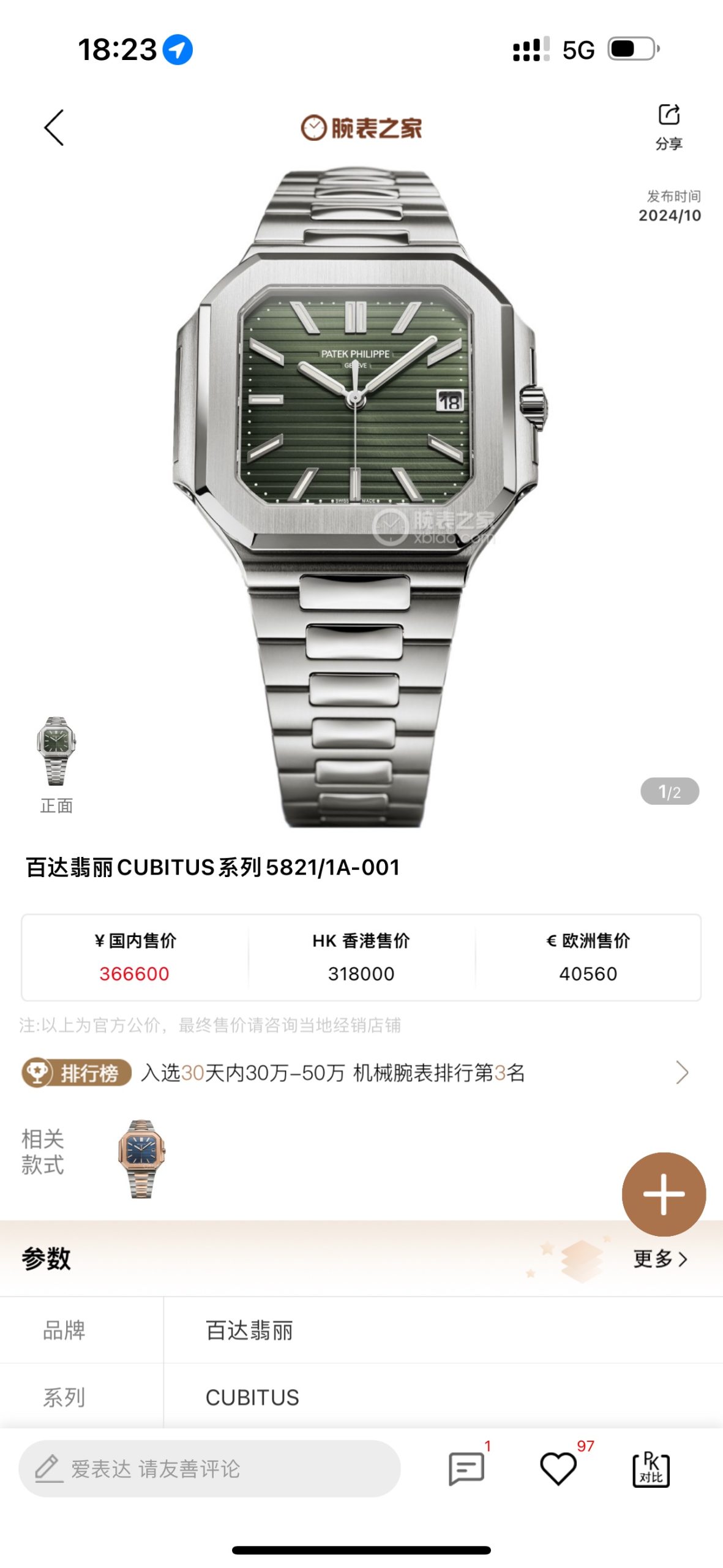Viewport: 723px width, 1568px height.
Task: Open 更多 for all parameters
Action: 660,1259
